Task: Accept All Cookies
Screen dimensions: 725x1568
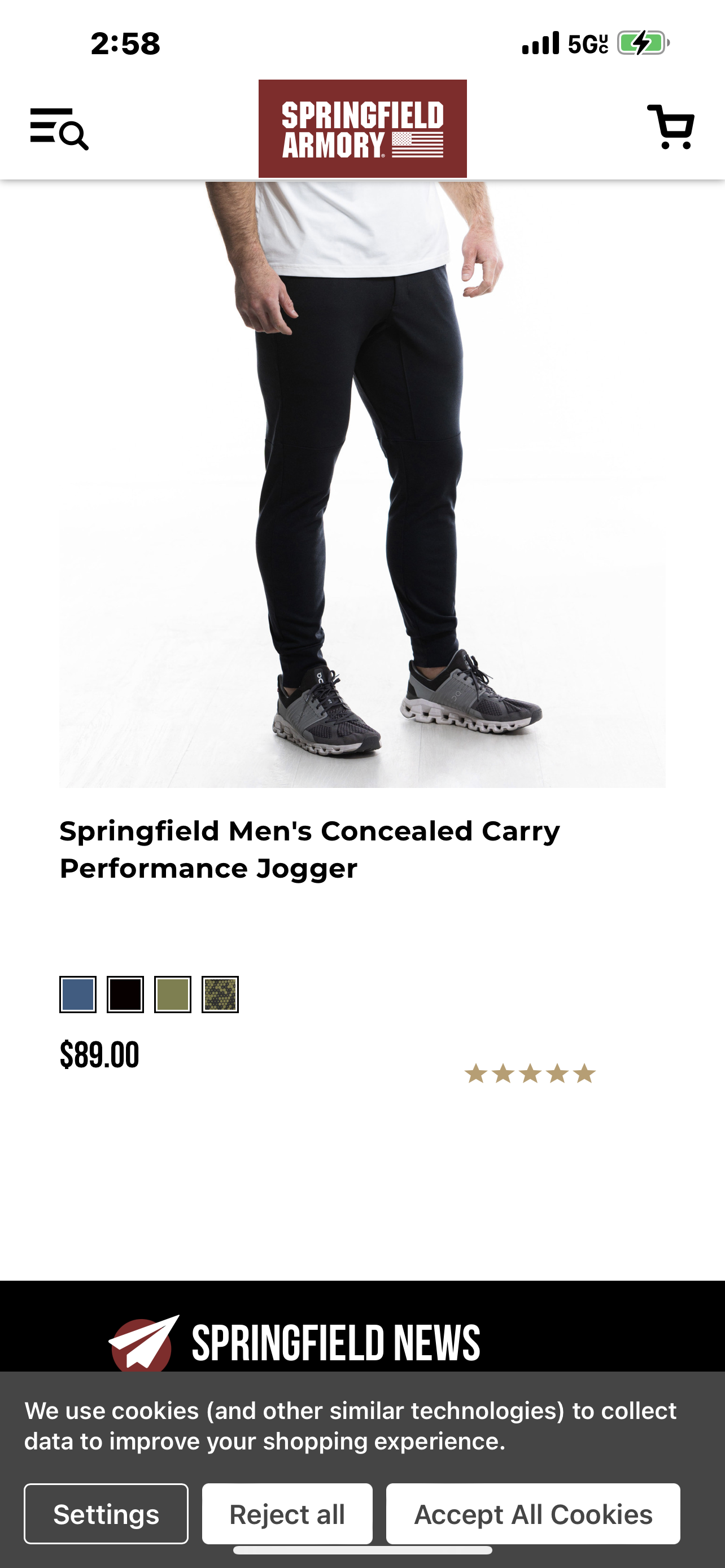Action: pos(533,1514)
